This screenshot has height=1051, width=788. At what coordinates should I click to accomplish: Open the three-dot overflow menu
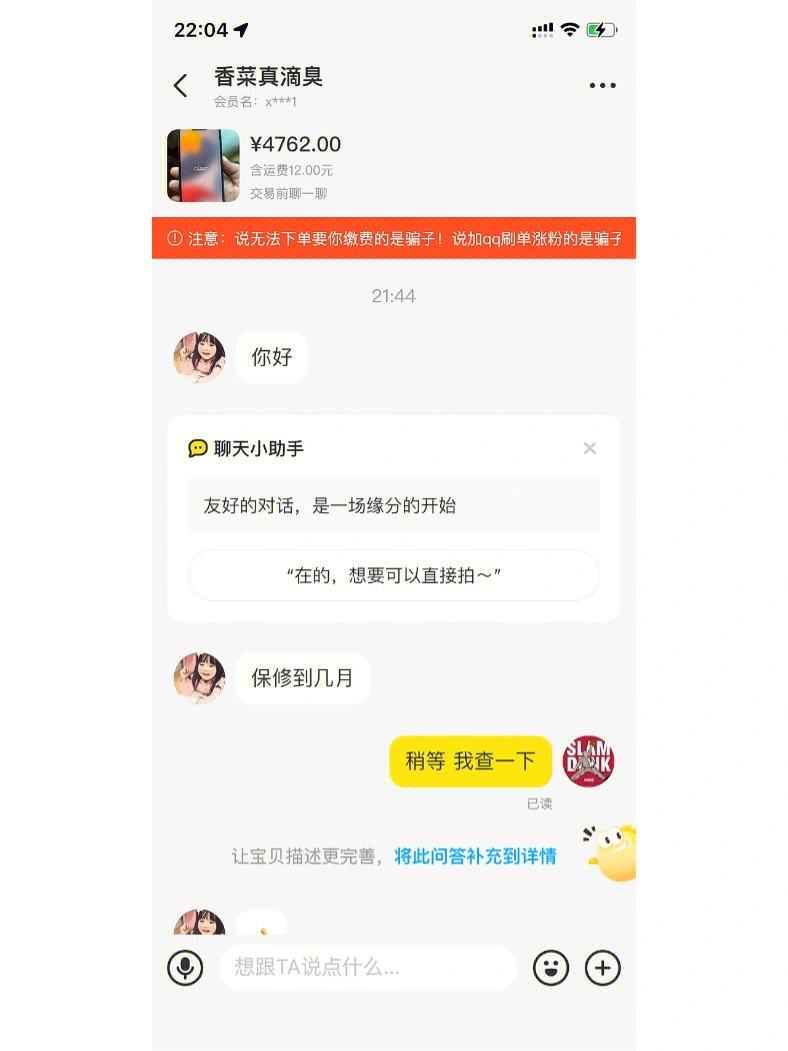coord(602,86)
